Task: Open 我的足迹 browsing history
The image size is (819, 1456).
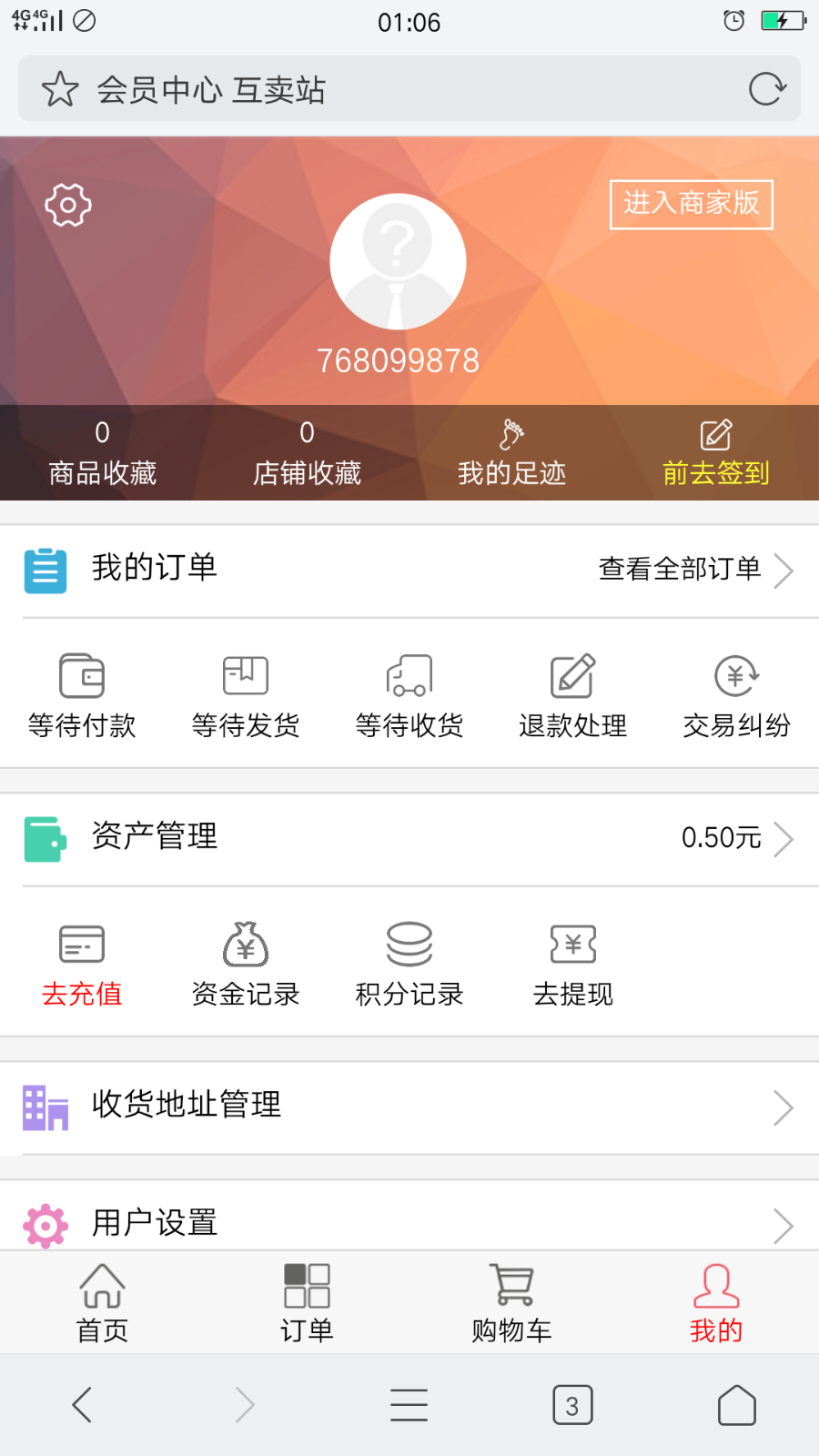Action: point(511,453)
